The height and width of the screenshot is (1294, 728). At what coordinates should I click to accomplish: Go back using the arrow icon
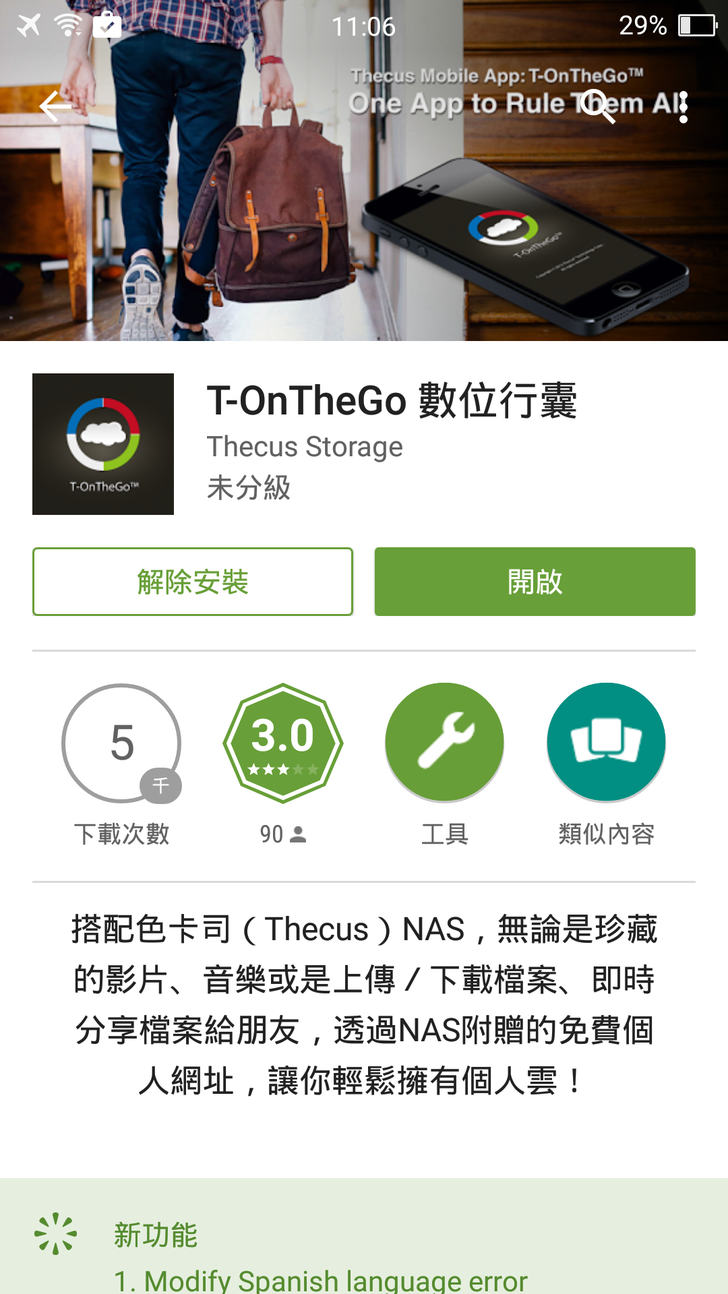[55, 105]
